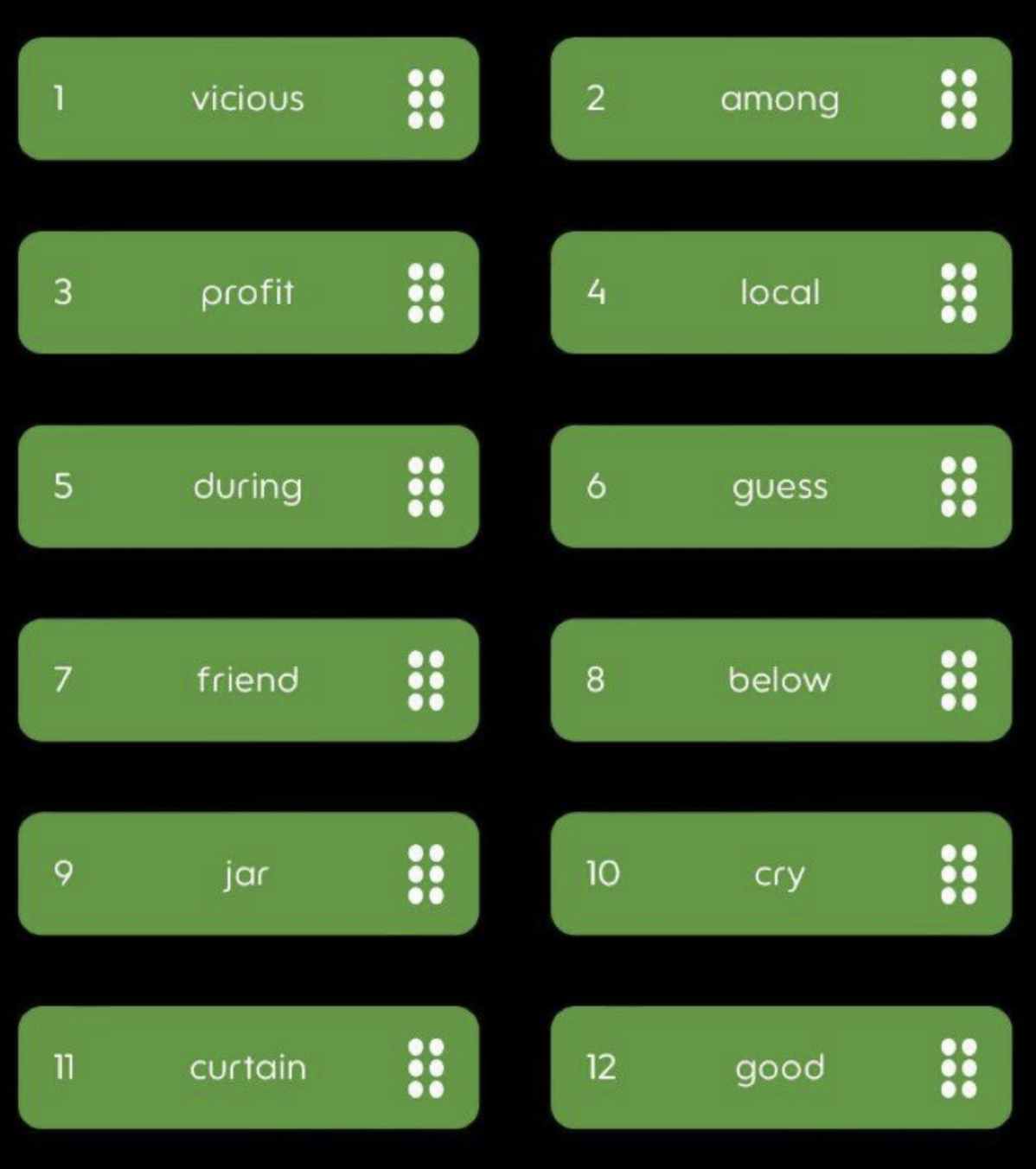Click the drag handle beside good

coord(956,1069)
